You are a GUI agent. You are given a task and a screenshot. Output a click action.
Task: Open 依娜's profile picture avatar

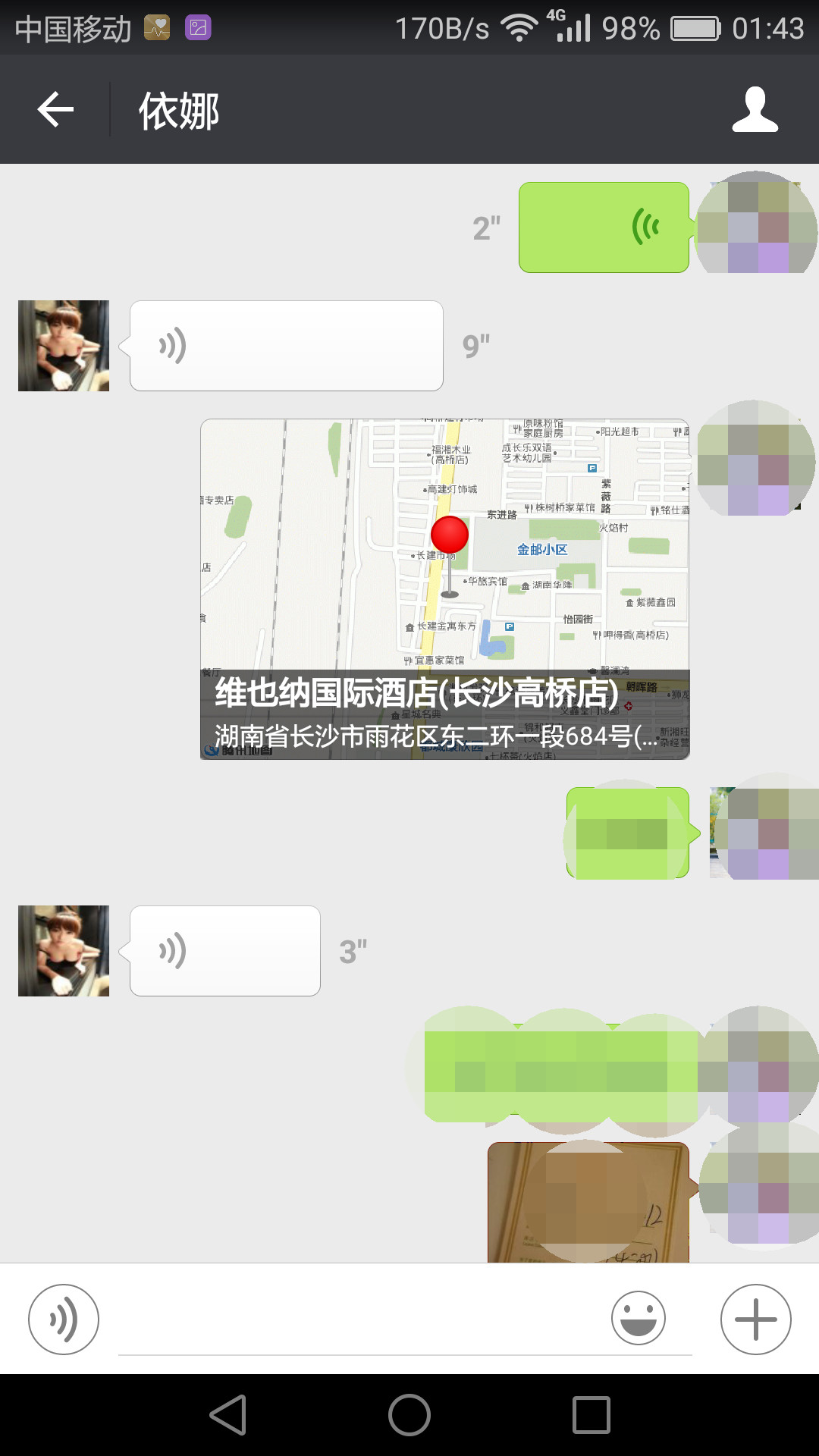coord(63,345)
